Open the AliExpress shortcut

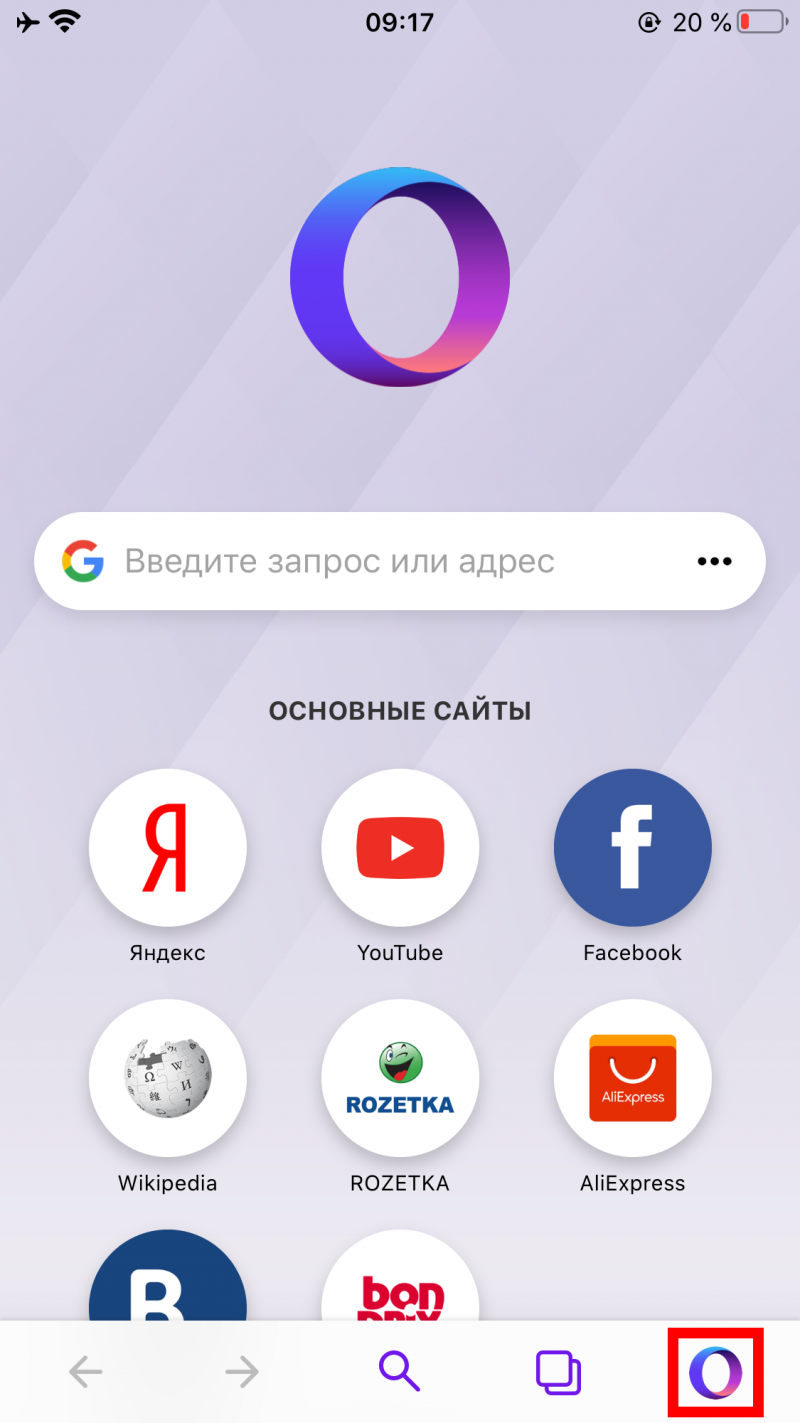click(632, 1078)
